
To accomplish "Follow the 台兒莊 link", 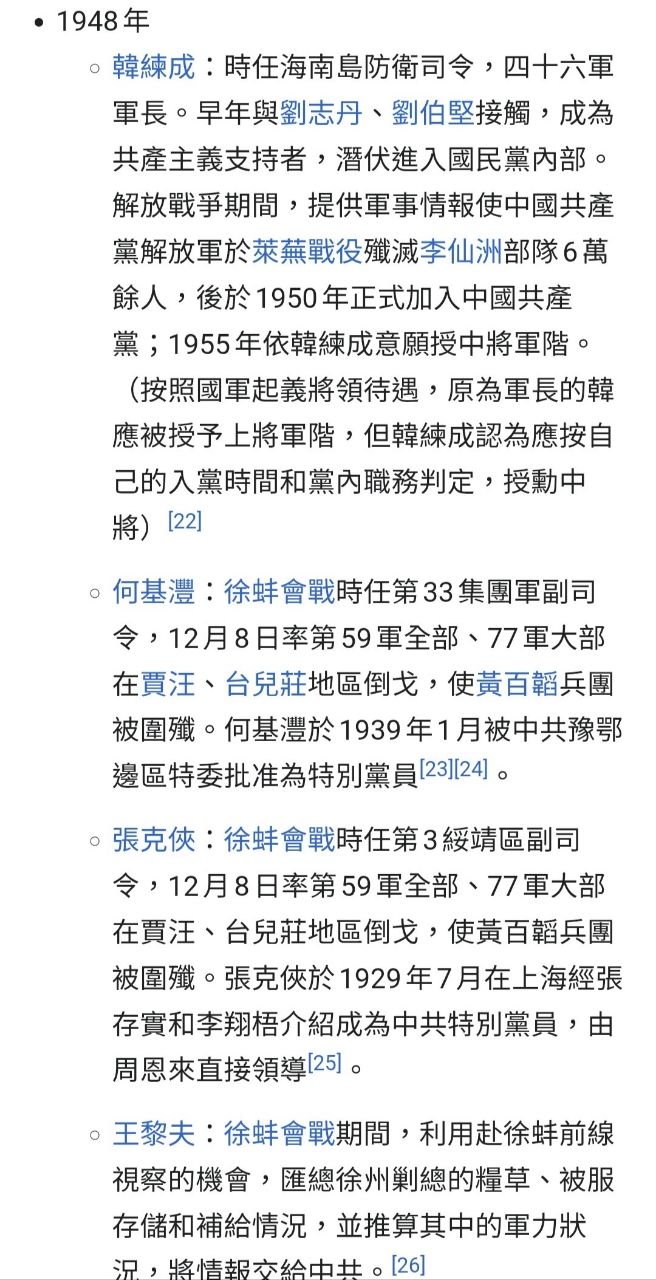I will pyautogui.click(x=266, y=685).
